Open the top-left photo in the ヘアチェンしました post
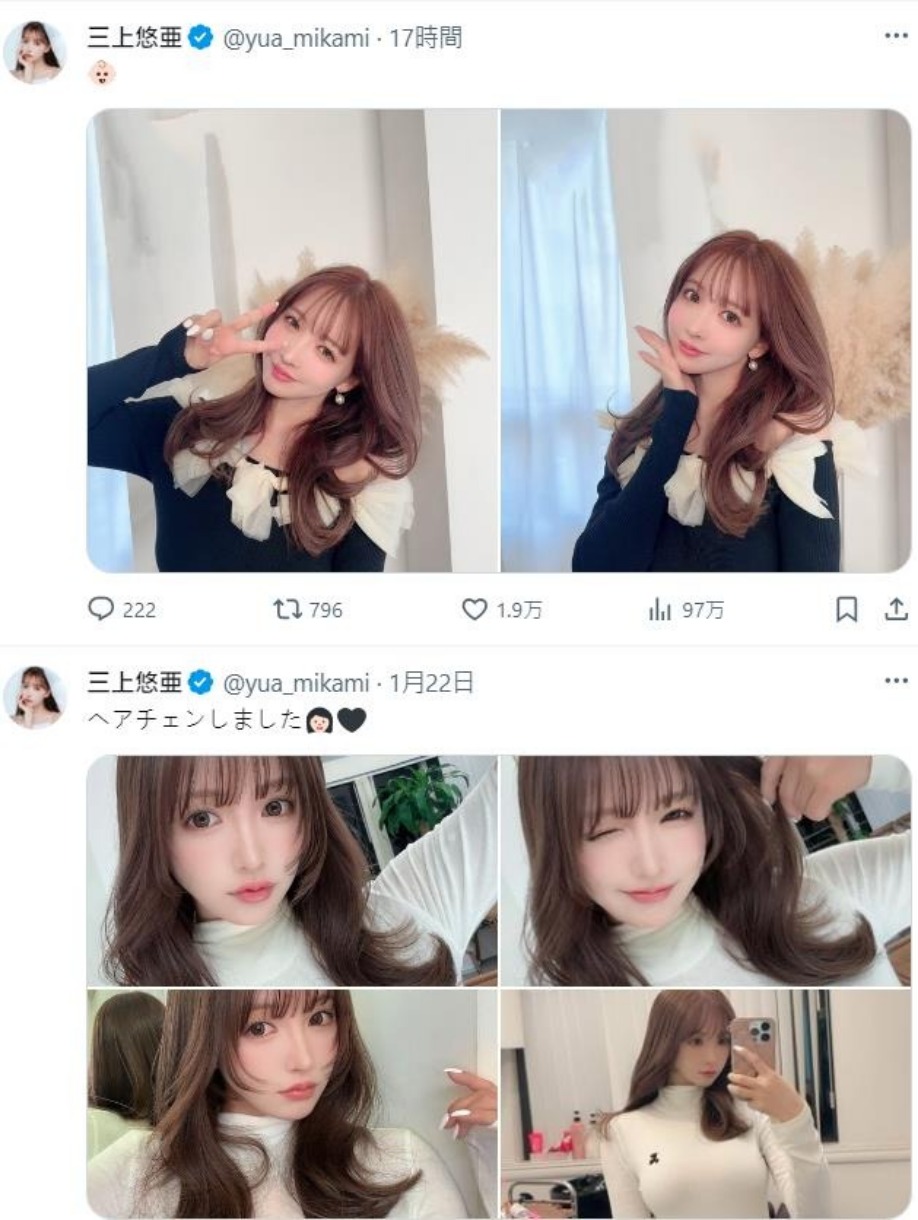918x1220 pixels. [x=291, y=870]
